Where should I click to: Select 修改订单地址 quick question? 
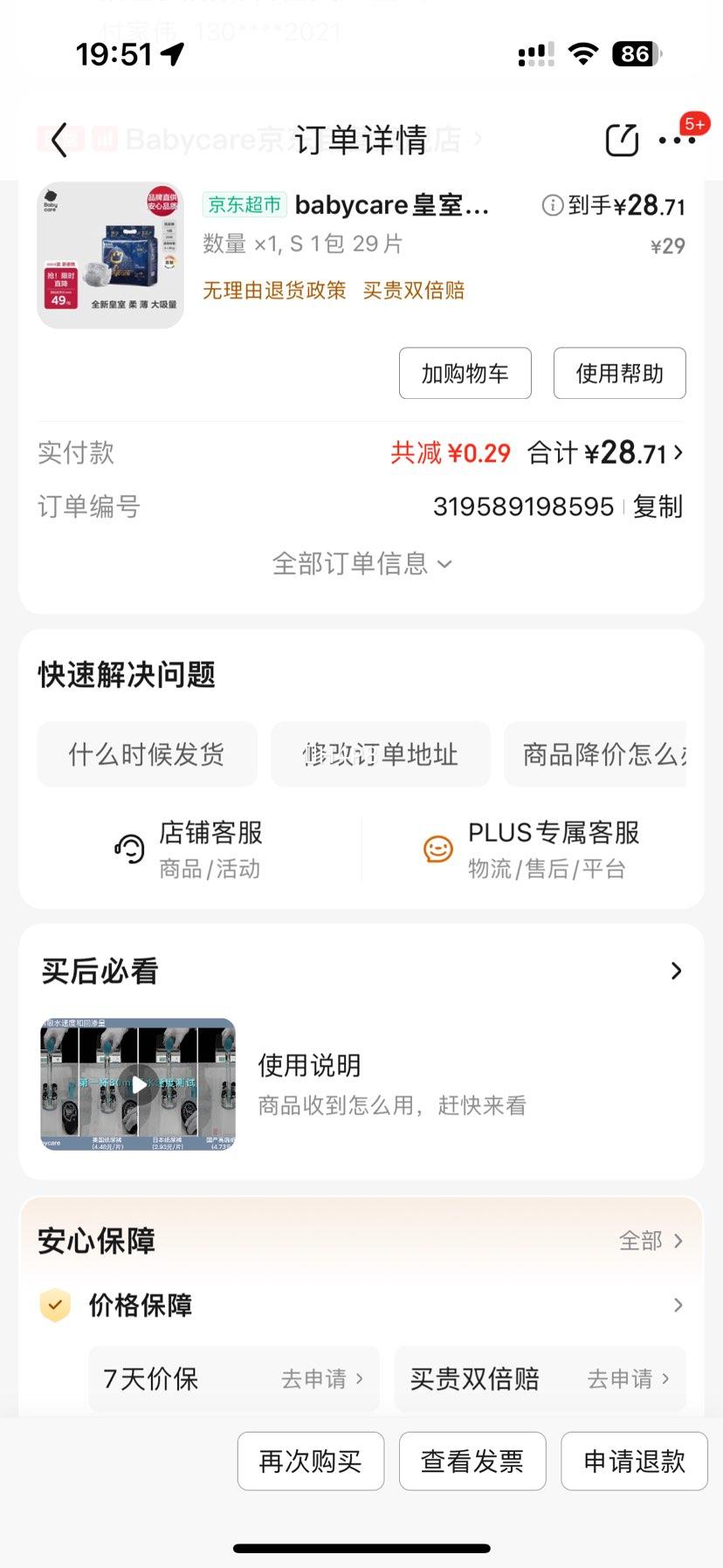click(x=381, y=754)
